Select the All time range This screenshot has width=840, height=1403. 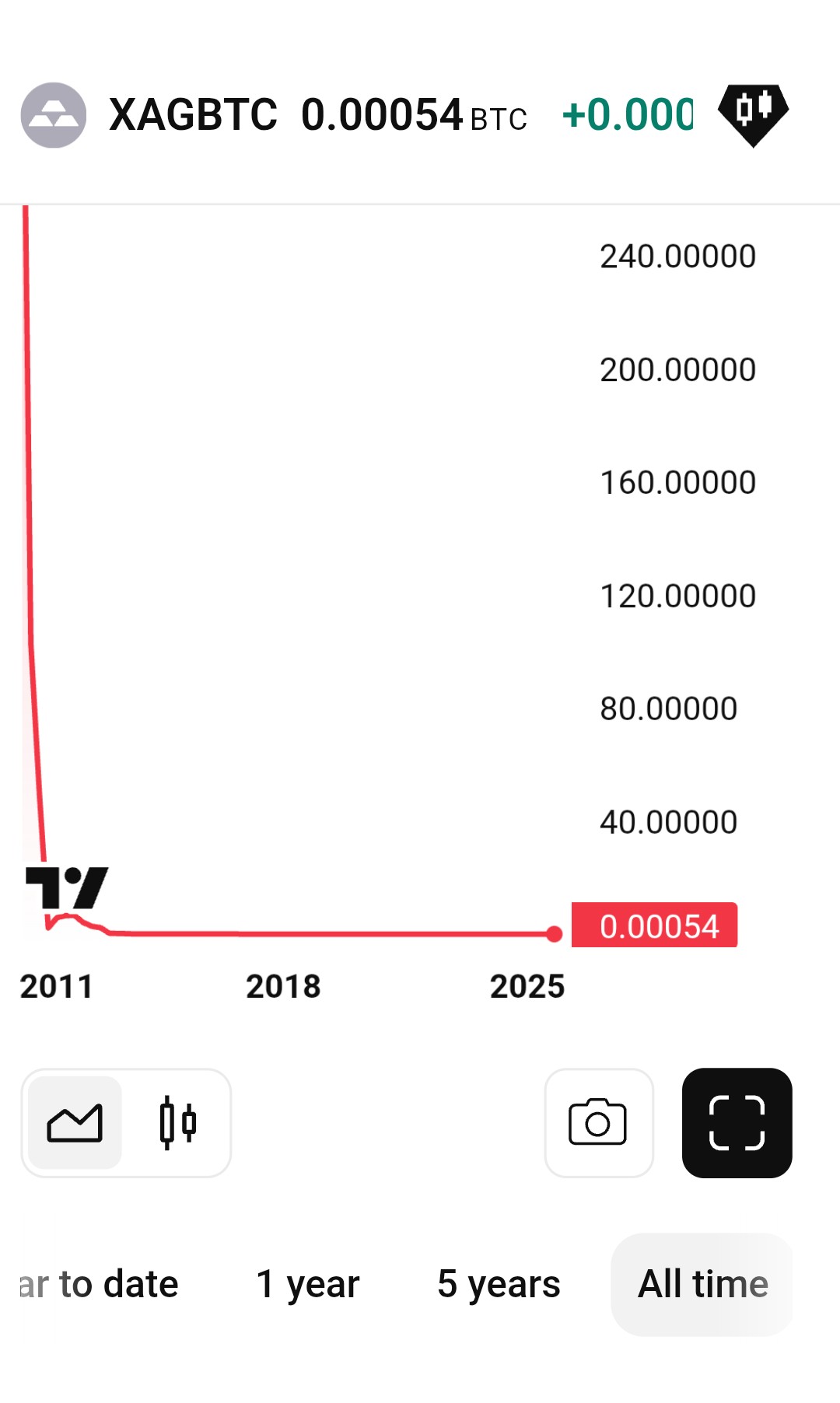[x=702, y=1284]
